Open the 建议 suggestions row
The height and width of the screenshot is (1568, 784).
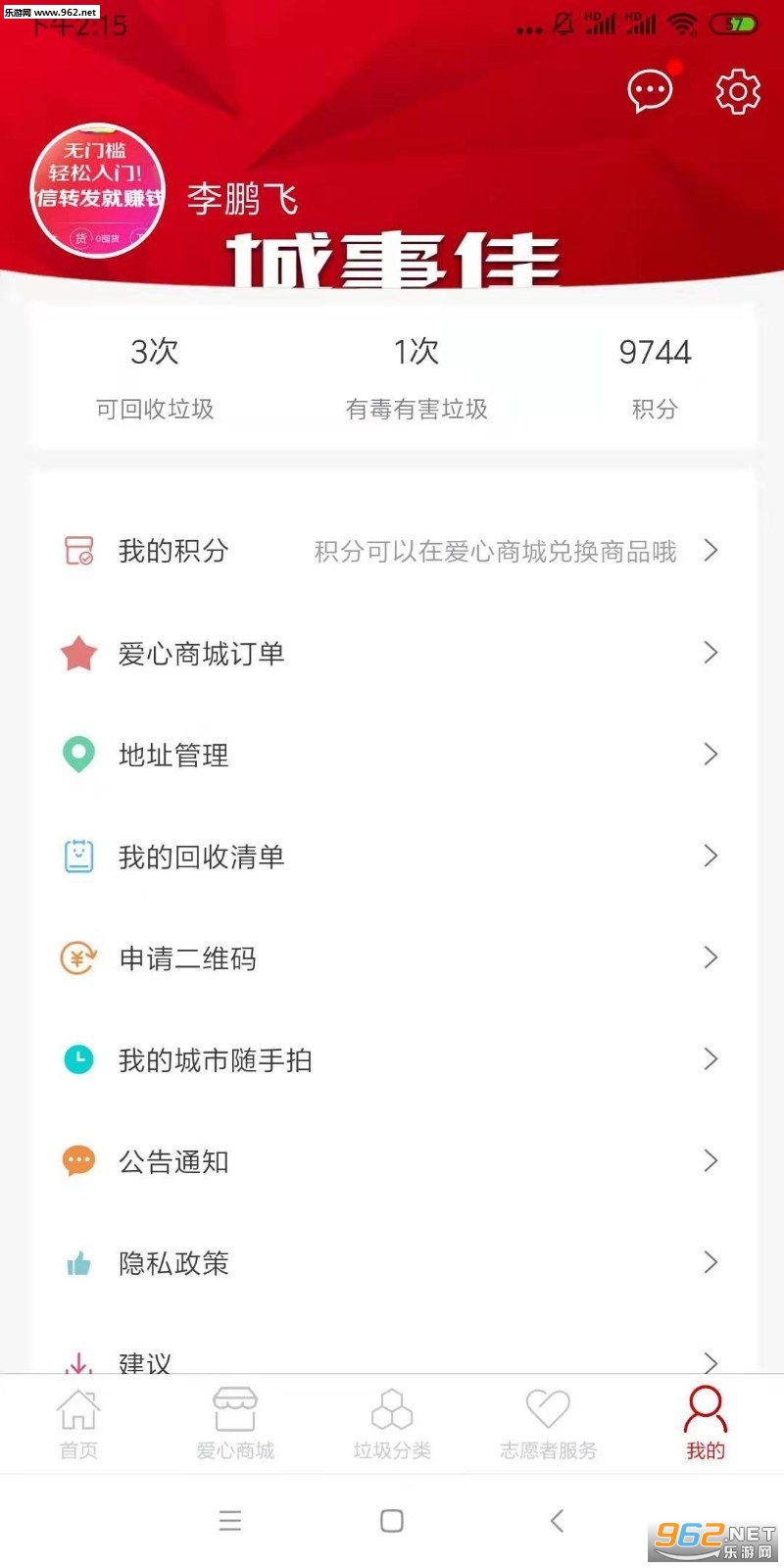coord(392,1360)
